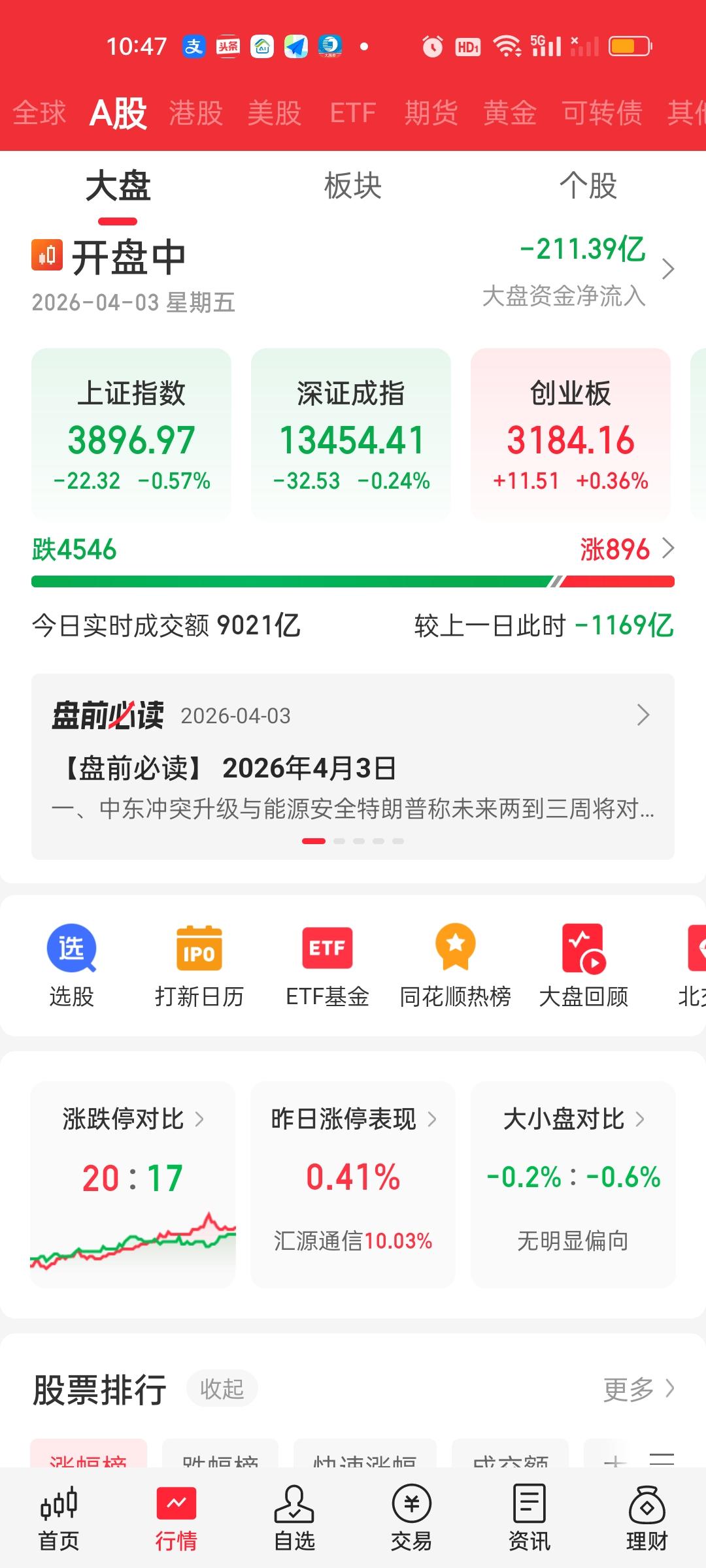Open the 昨日涨停表现 card

(x=352, y=1183)
